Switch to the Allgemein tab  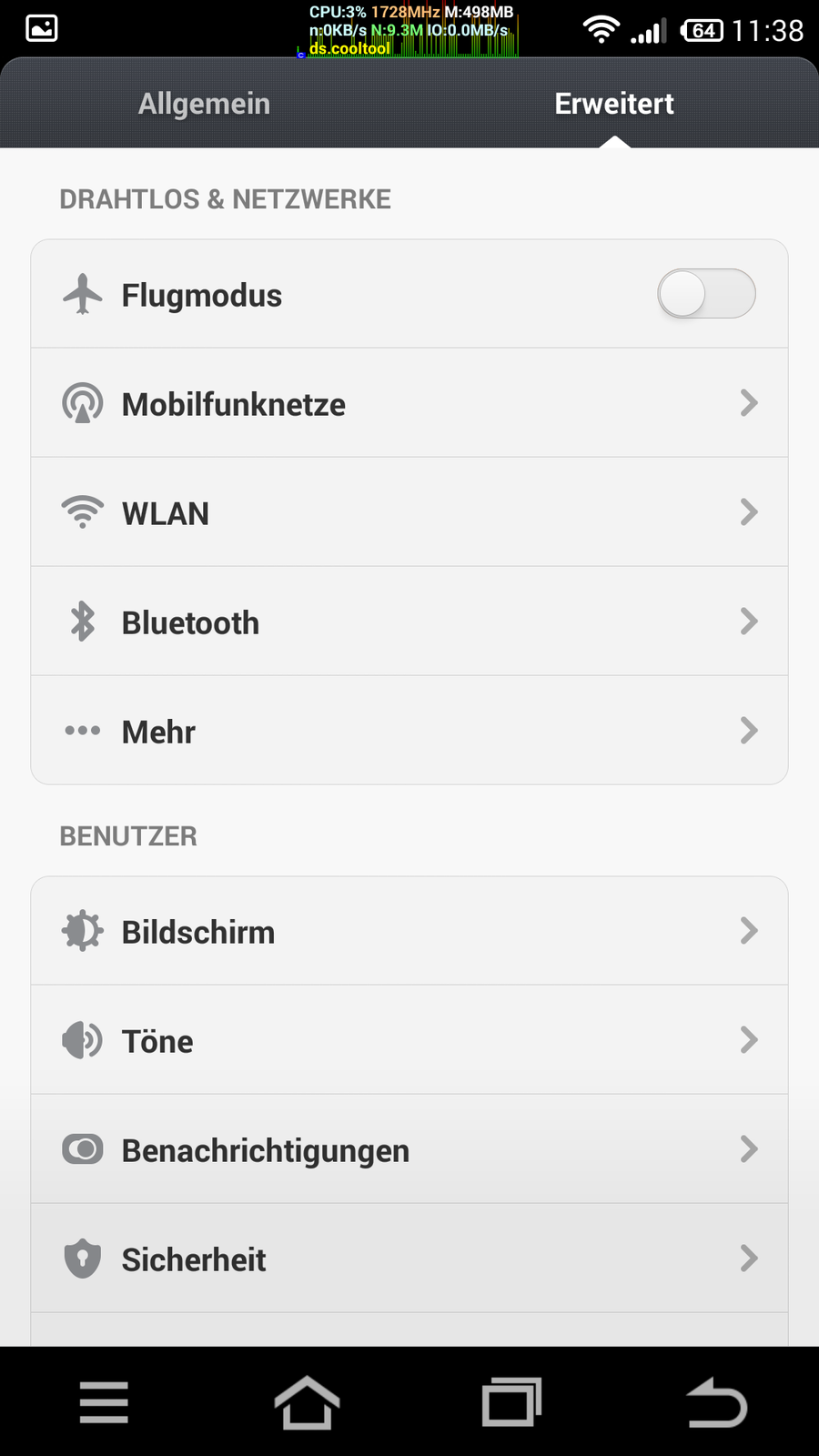(x=204, y=104)
